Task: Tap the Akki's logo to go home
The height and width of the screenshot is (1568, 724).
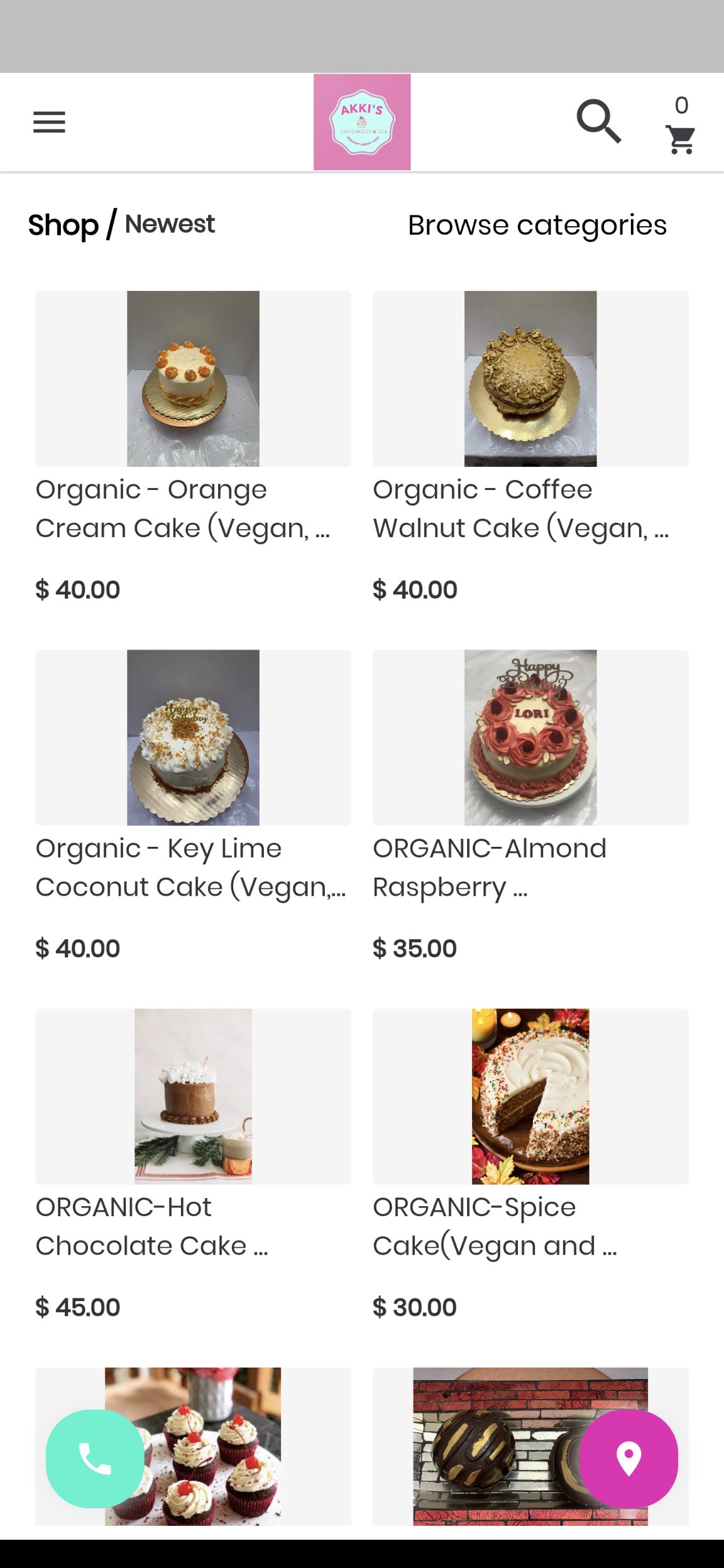Action: coord(362,122)
